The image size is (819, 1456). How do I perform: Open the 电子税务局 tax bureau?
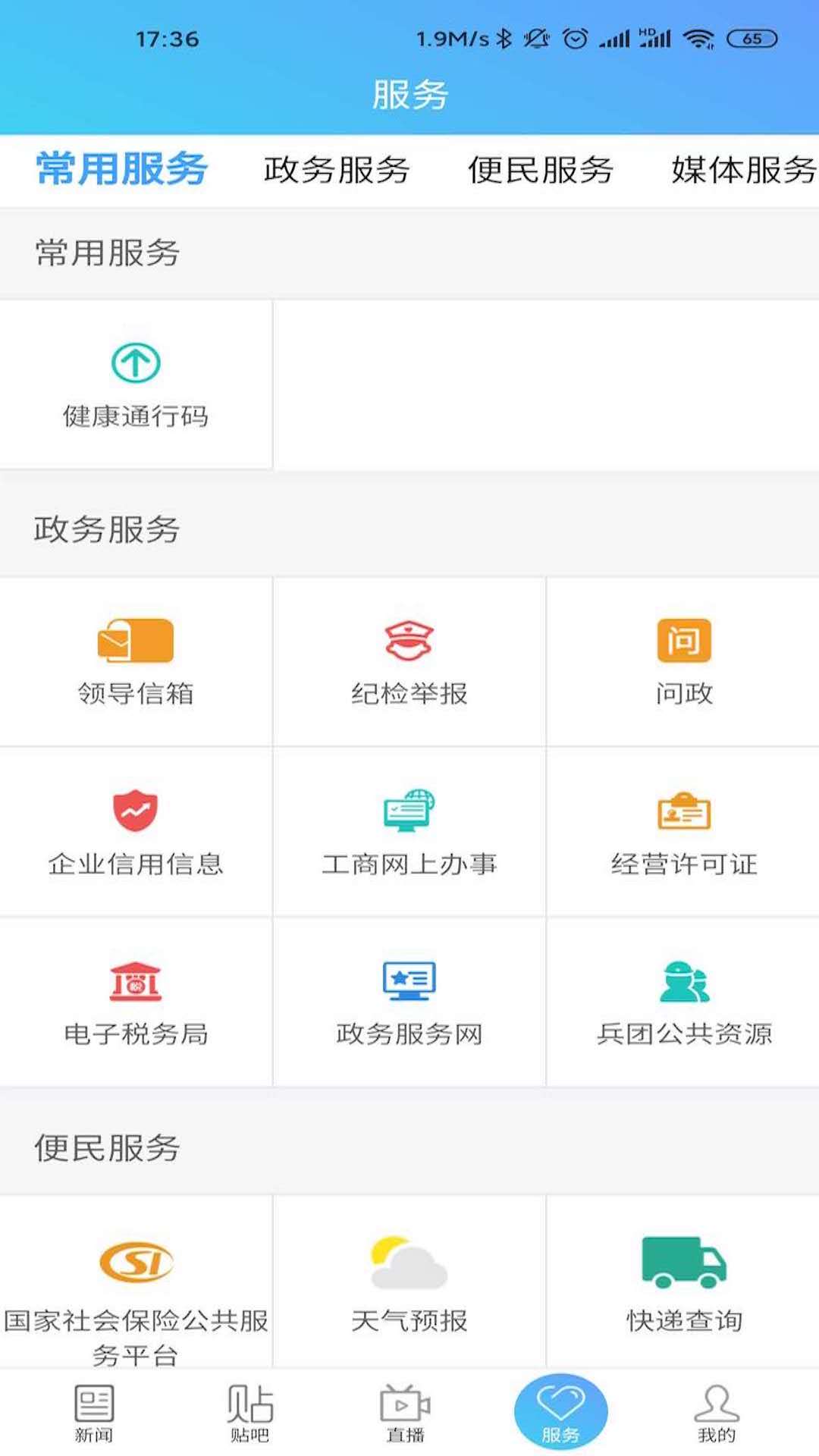(136, 1005)
